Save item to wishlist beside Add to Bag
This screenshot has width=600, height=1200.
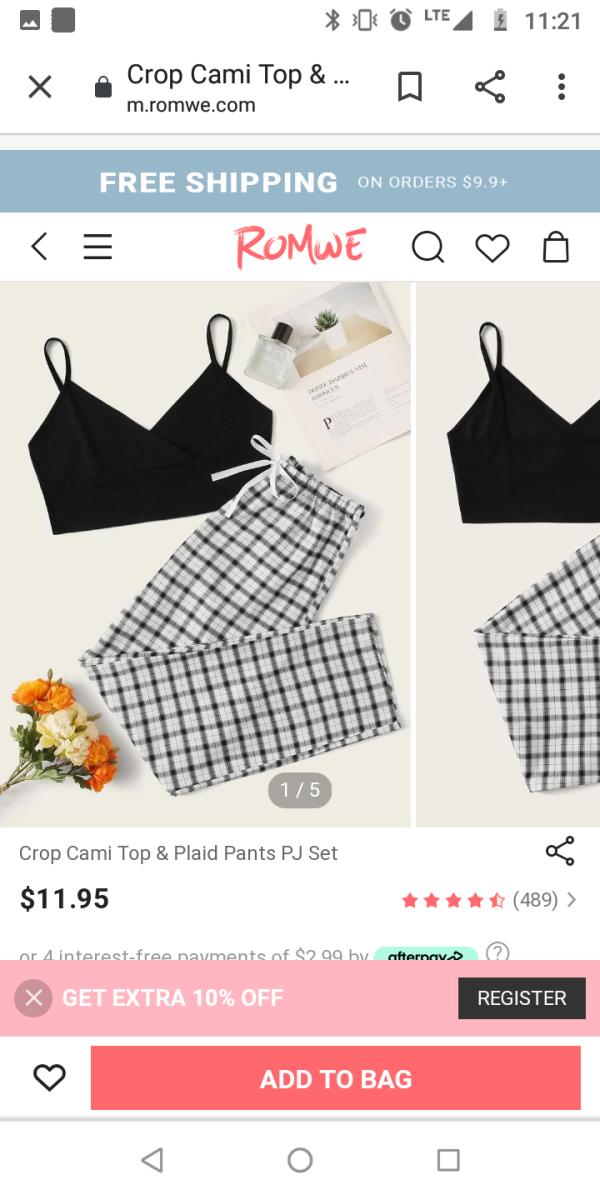click(49, 1077)
